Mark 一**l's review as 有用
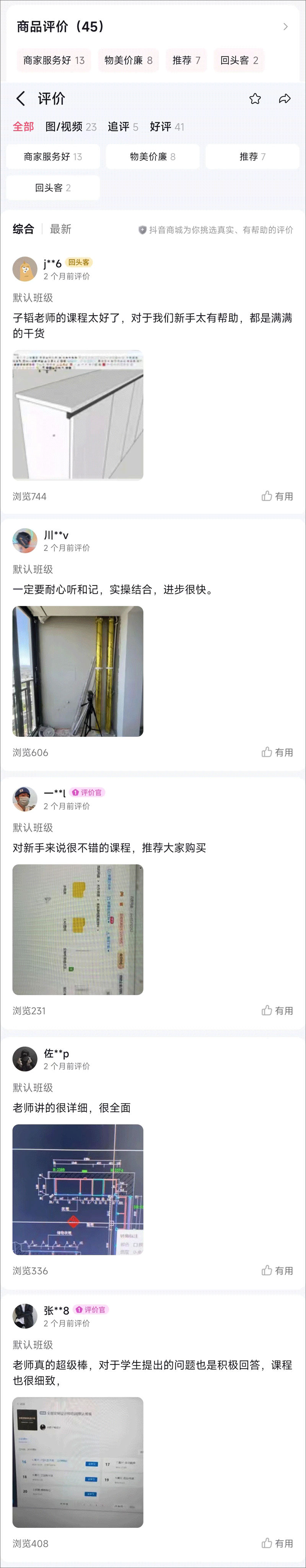306x1568 pixels. [277, 1010]
